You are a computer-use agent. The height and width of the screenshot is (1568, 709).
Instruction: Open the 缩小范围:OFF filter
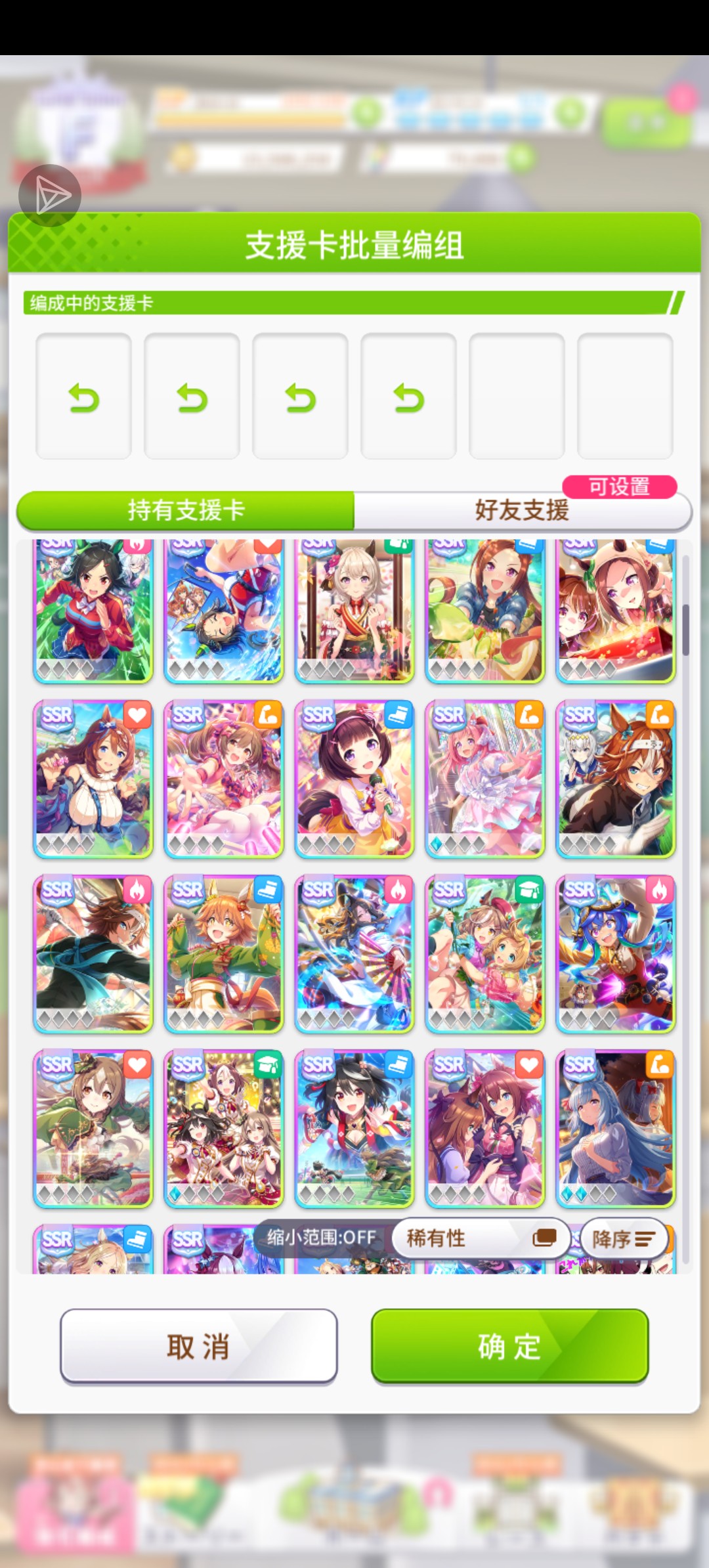[x=321, y=1238]
